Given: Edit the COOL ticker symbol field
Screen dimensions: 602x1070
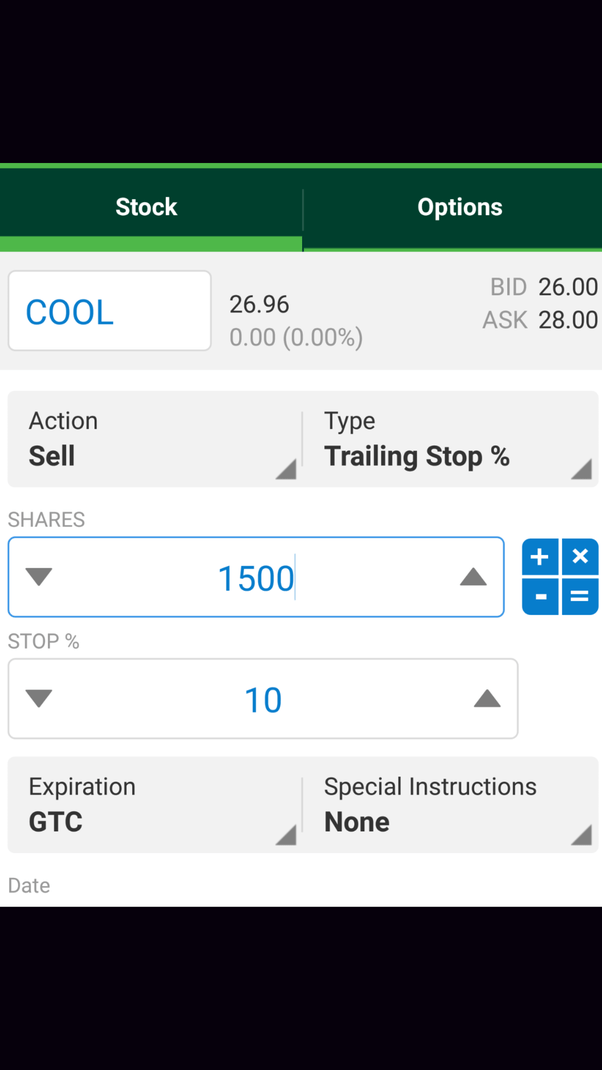Looking at the screenshot, I should (109, 312).
